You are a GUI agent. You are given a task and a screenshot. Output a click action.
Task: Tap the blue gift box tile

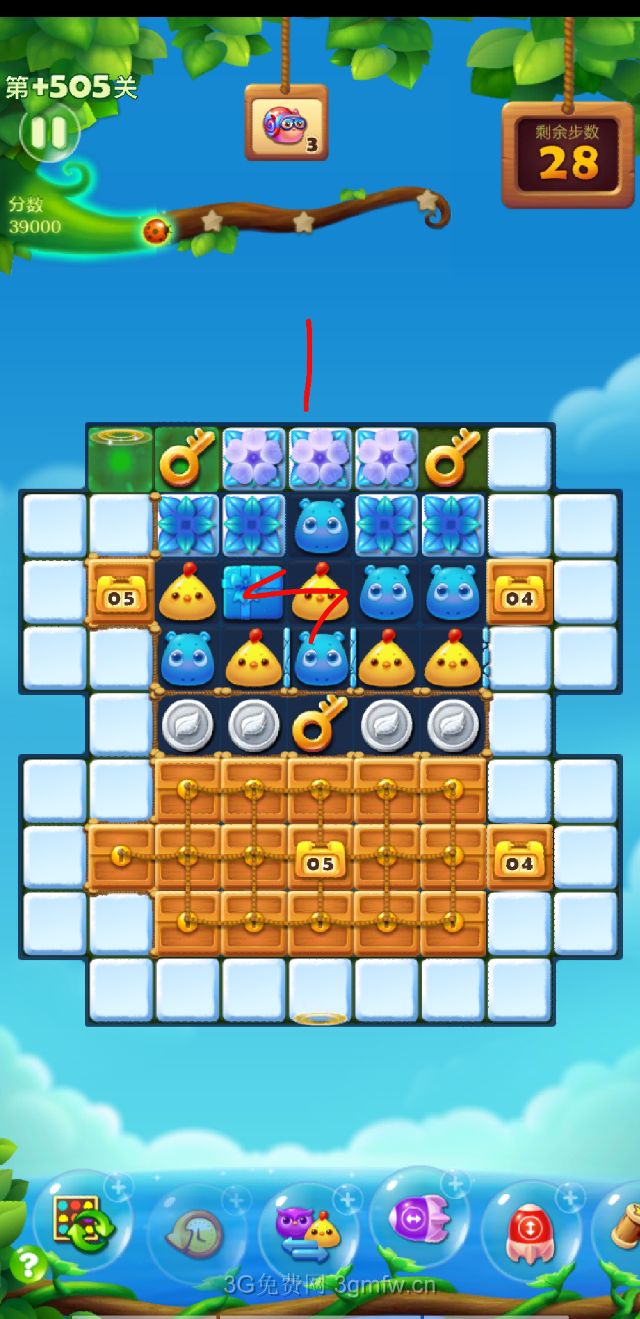(253, 592)
